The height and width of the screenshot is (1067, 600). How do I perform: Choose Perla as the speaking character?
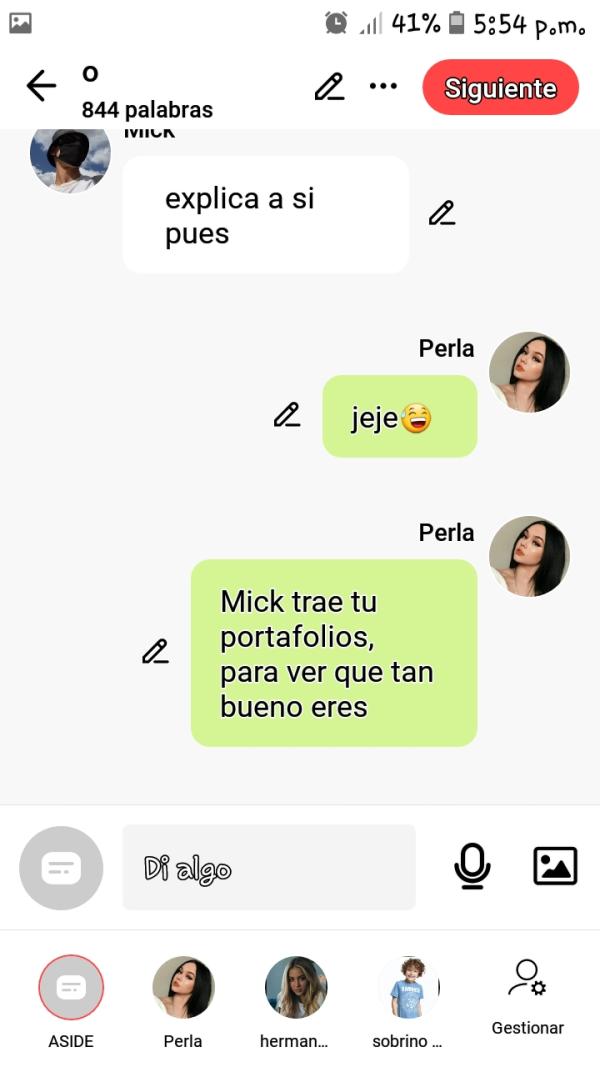[183, 988]
